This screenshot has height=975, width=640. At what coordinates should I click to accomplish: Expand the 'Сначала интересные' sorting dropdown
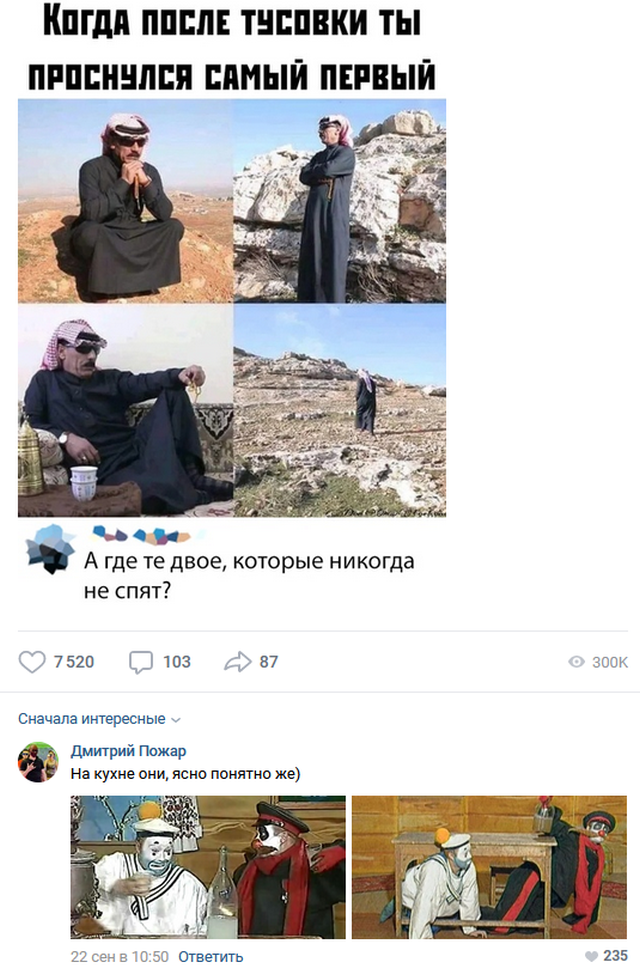pyautogui.click(x=99, y=719)
